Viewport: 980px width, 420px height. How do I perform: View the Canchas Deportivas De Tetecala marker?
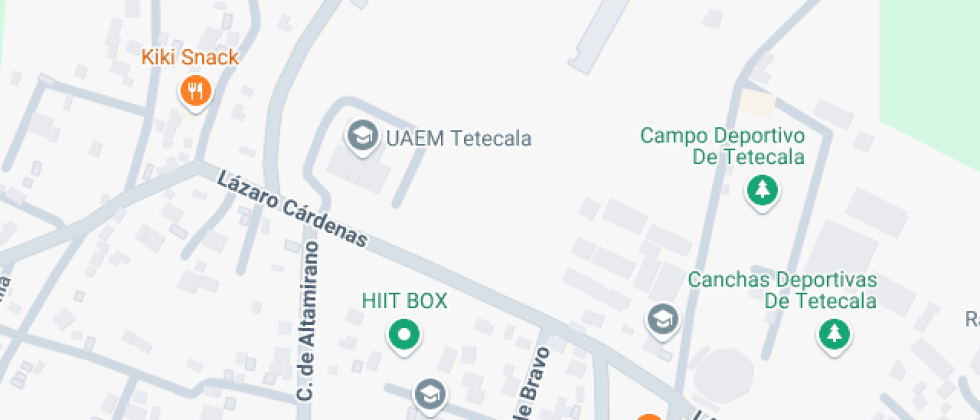pyautogui.click(x=832, y=333)
